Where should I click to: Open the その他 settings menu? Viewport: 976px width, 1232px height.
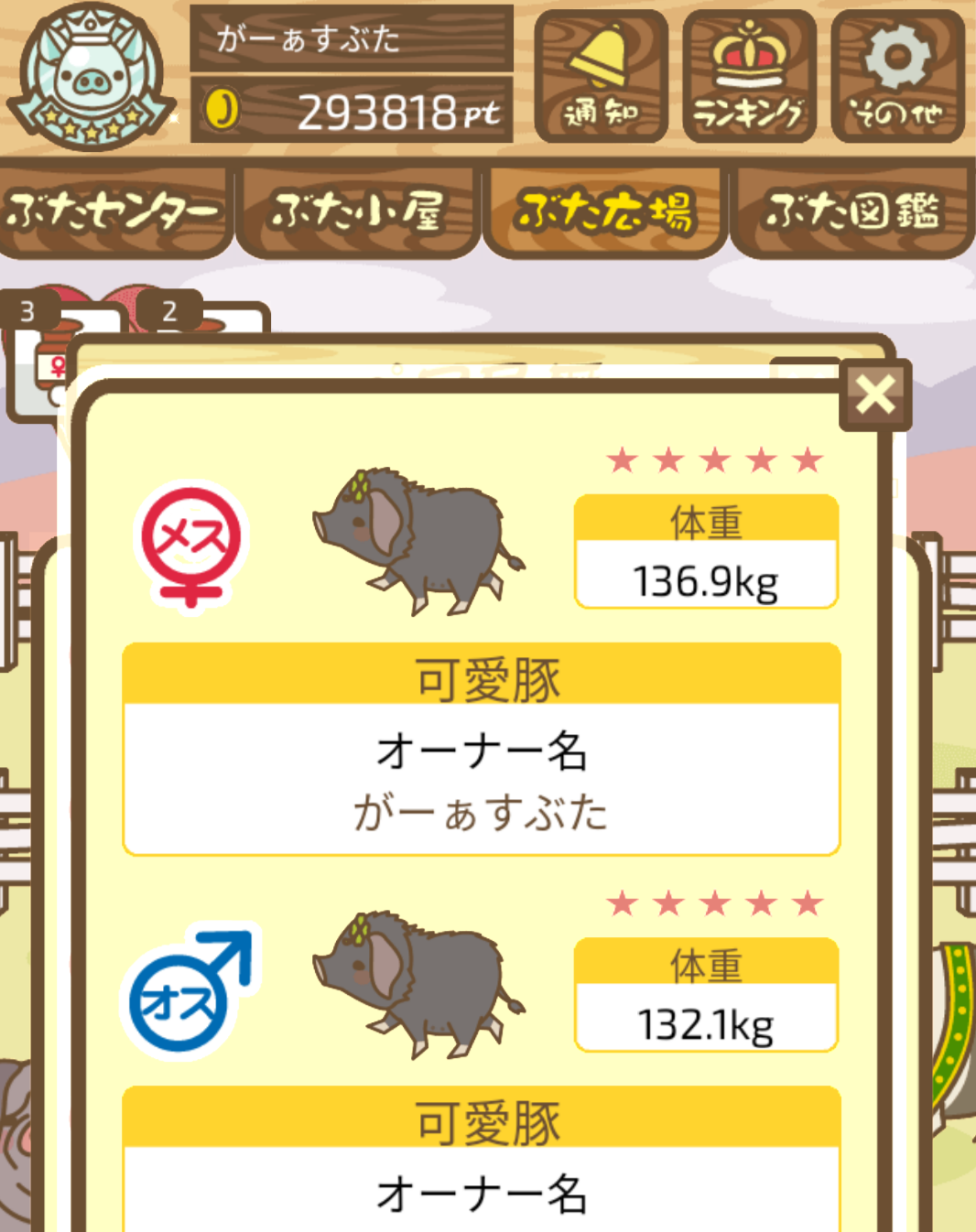[897, 77]
